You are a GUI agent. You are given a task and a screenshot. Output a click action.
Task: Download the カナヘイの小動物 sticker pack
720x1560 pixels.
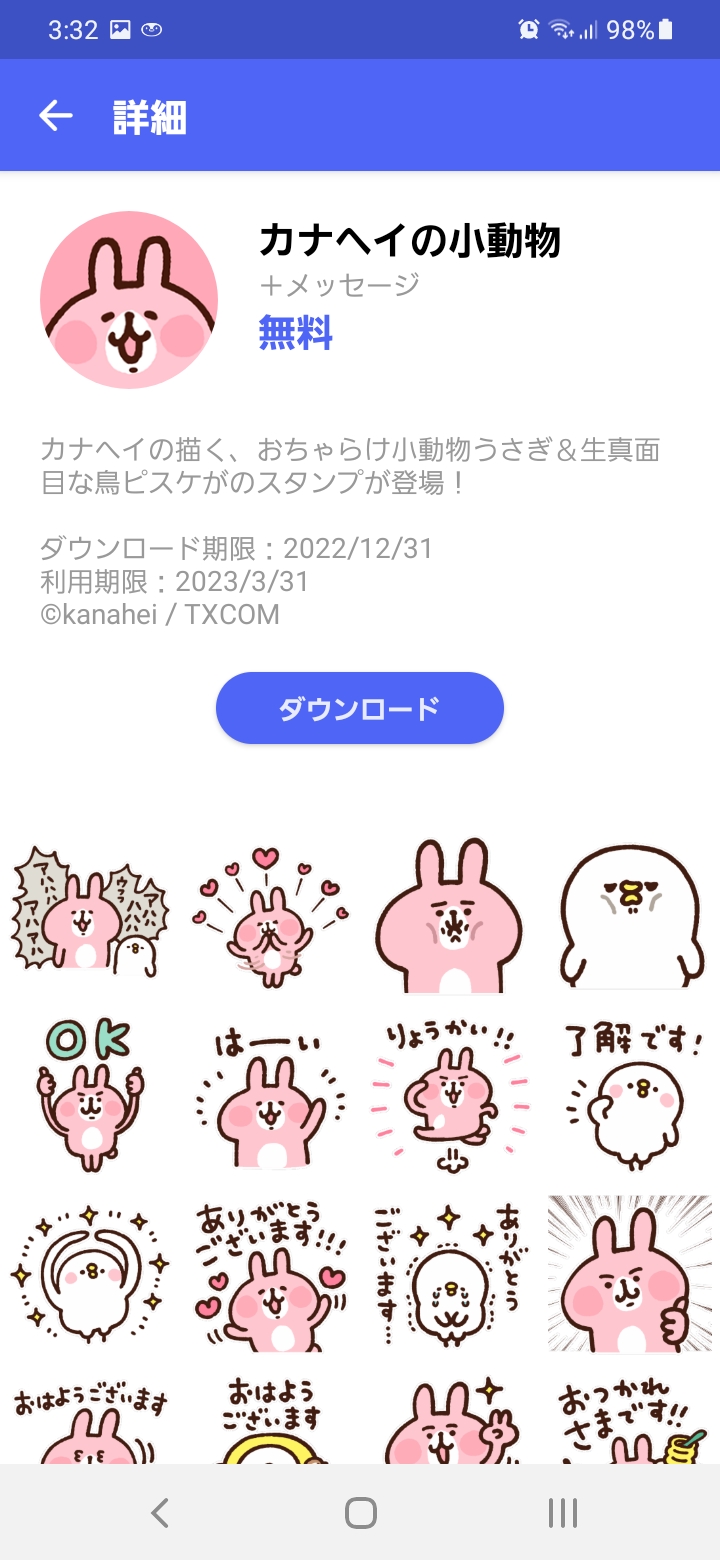click(360, 708)
